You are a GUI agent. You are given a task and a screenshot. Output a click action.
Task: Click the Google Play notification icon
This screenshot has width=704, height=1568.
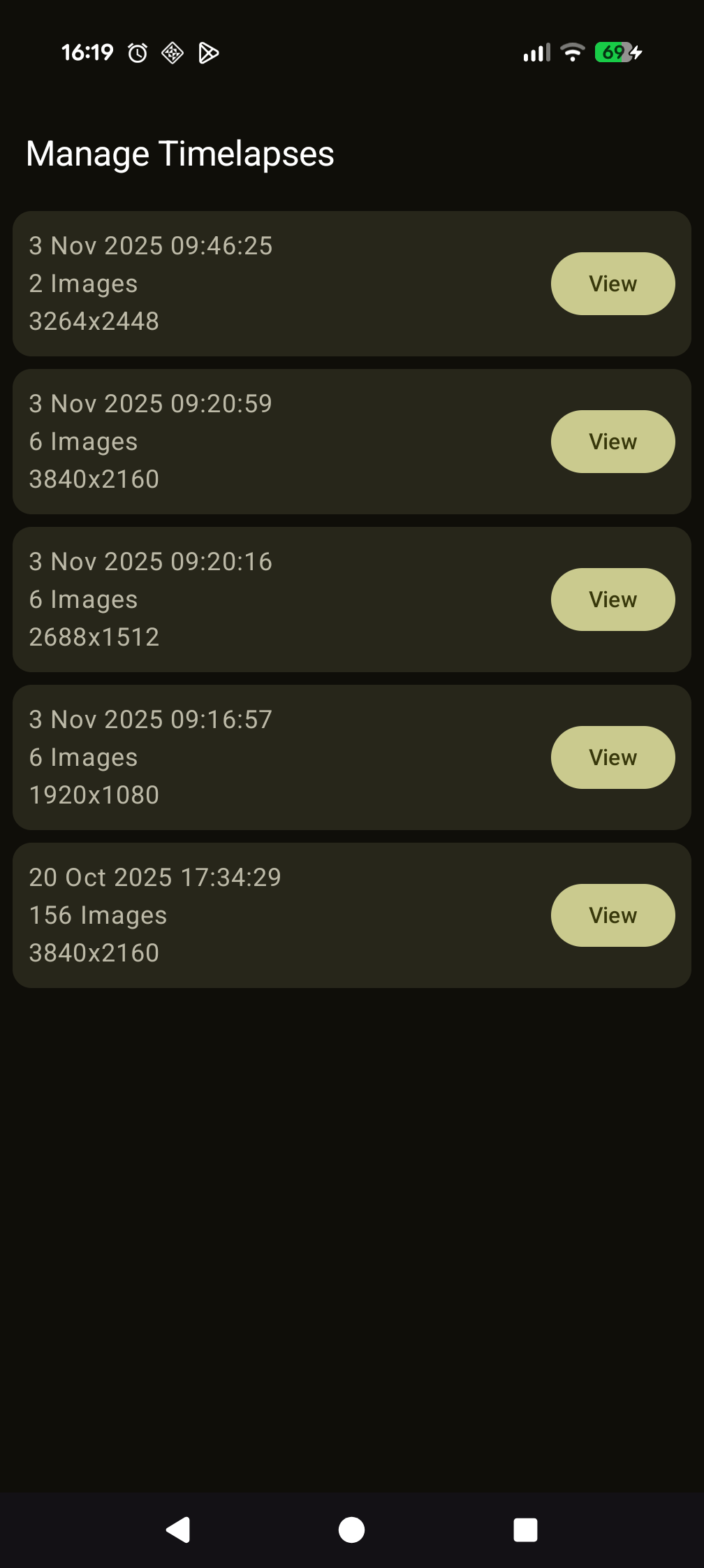pos(207,52)
